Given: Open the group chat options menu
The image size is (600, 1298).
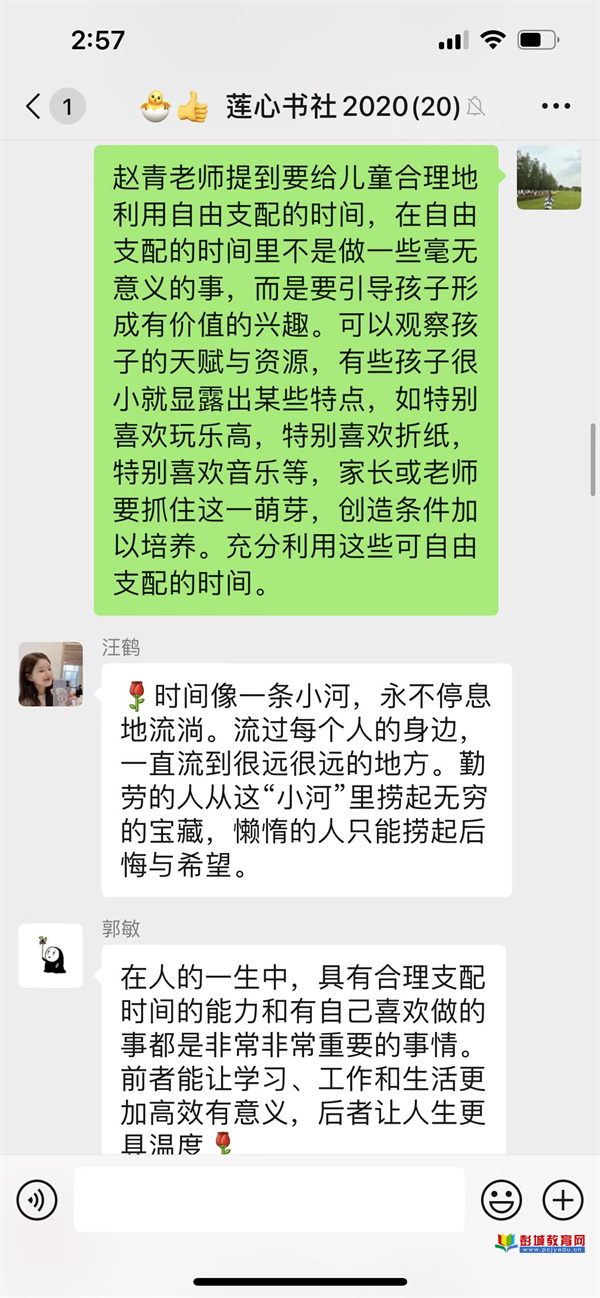Looking at the screenshot, I should [555, 106].
